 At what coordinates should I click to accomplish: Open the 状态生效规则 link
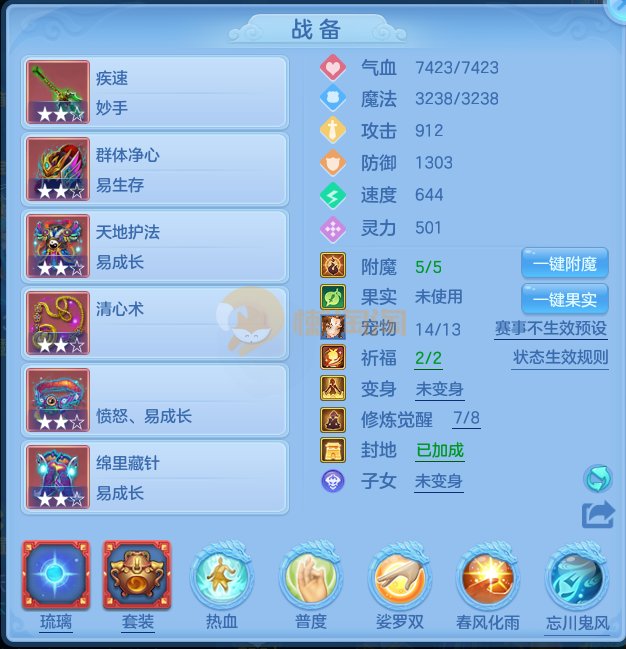(x=560, y=357)
